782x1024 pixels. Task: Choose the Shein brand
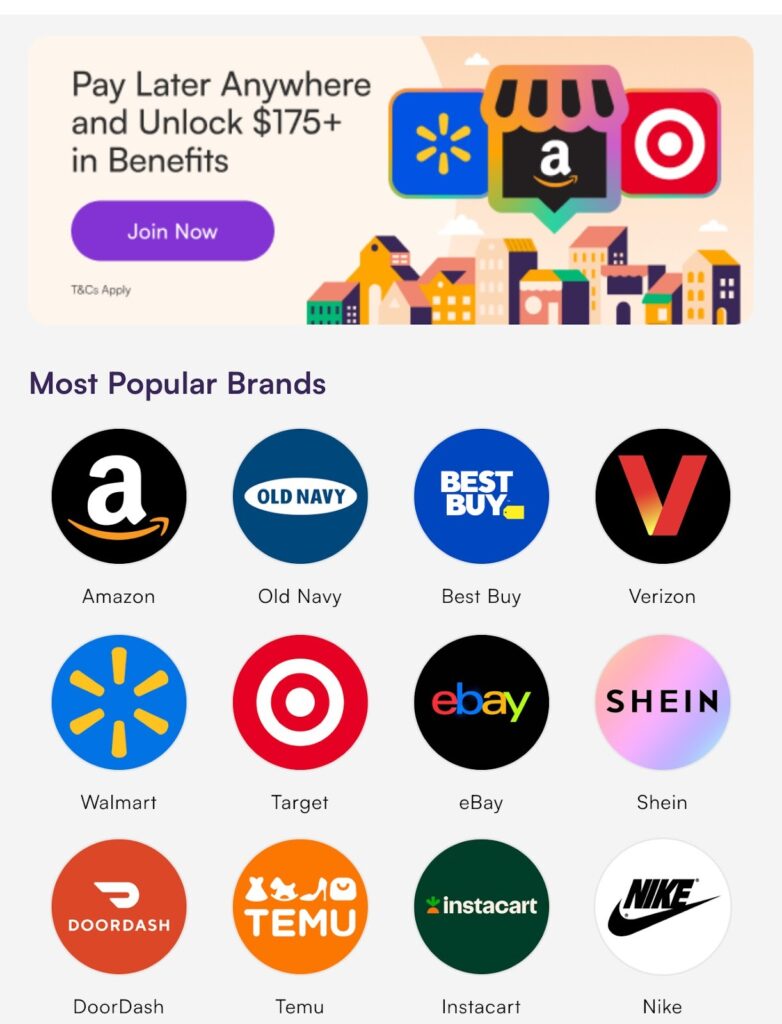pyautogui.click(x=662, y=702)
